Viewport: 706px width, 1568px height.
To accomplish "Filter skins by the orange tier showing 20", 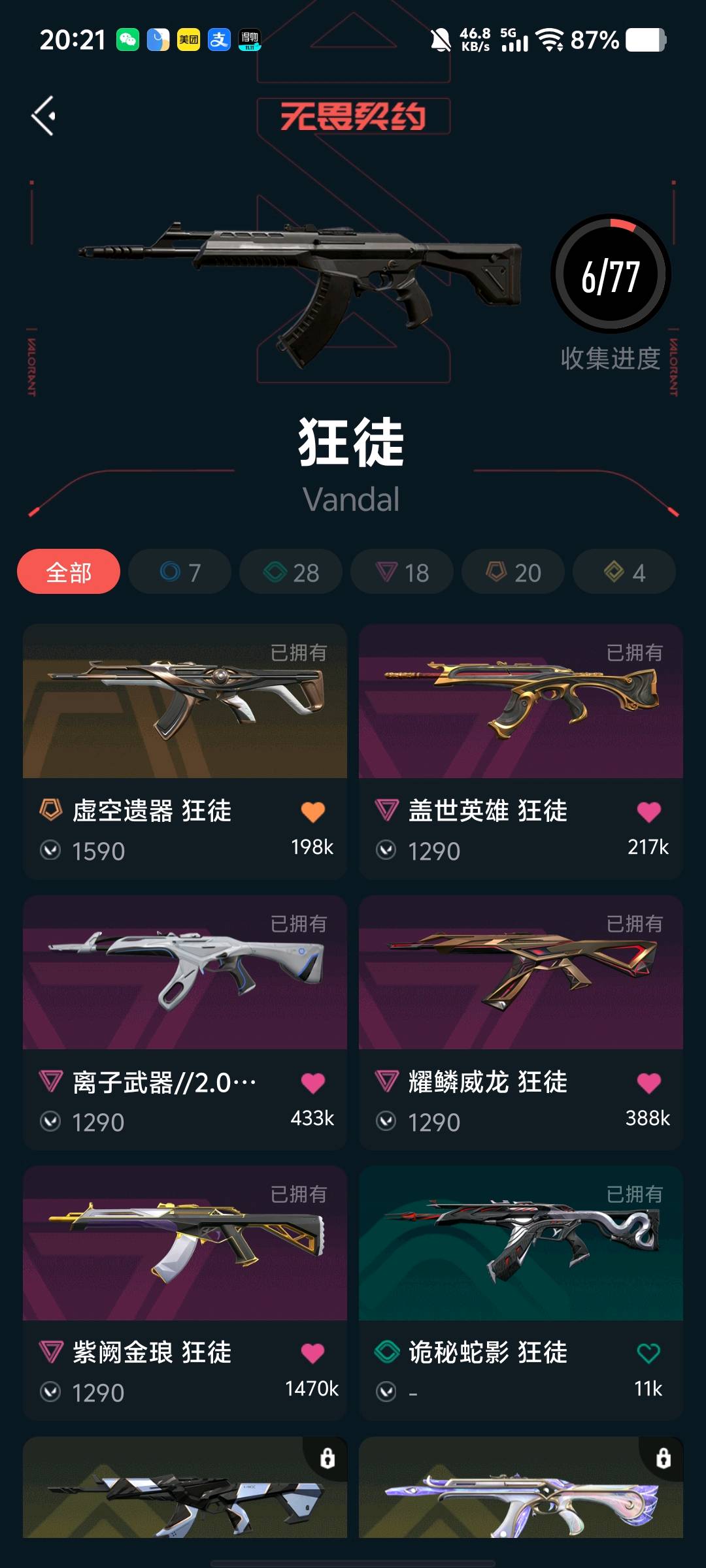I will 513,572.
